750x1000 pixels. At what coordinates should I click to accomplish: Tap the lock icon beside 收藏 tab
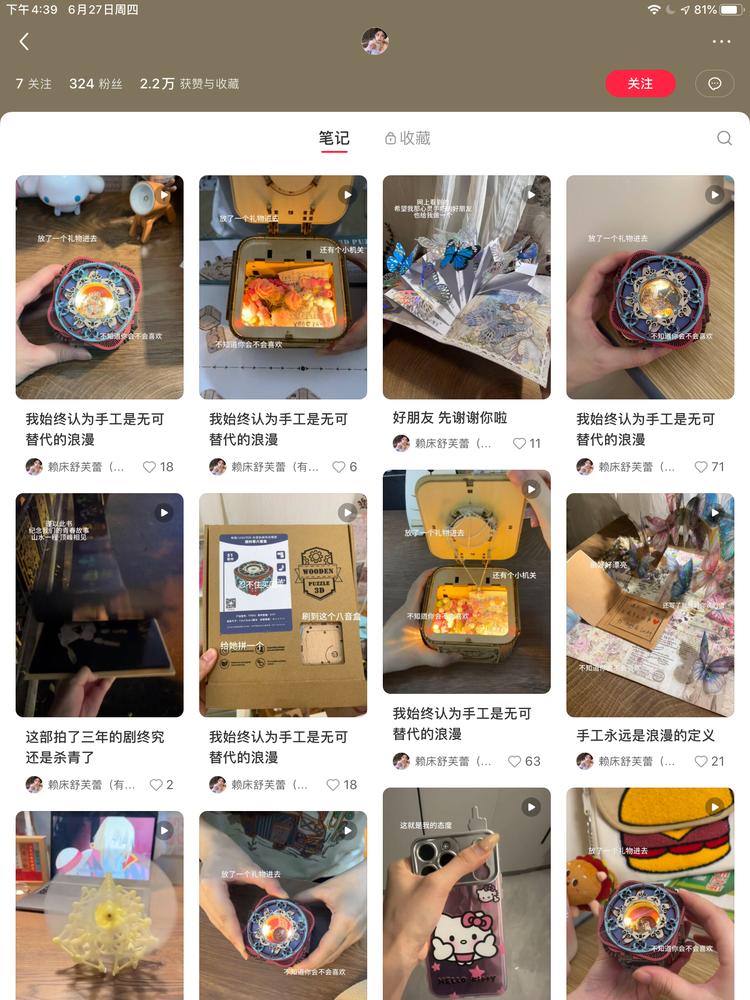click(x=388, y=137)
